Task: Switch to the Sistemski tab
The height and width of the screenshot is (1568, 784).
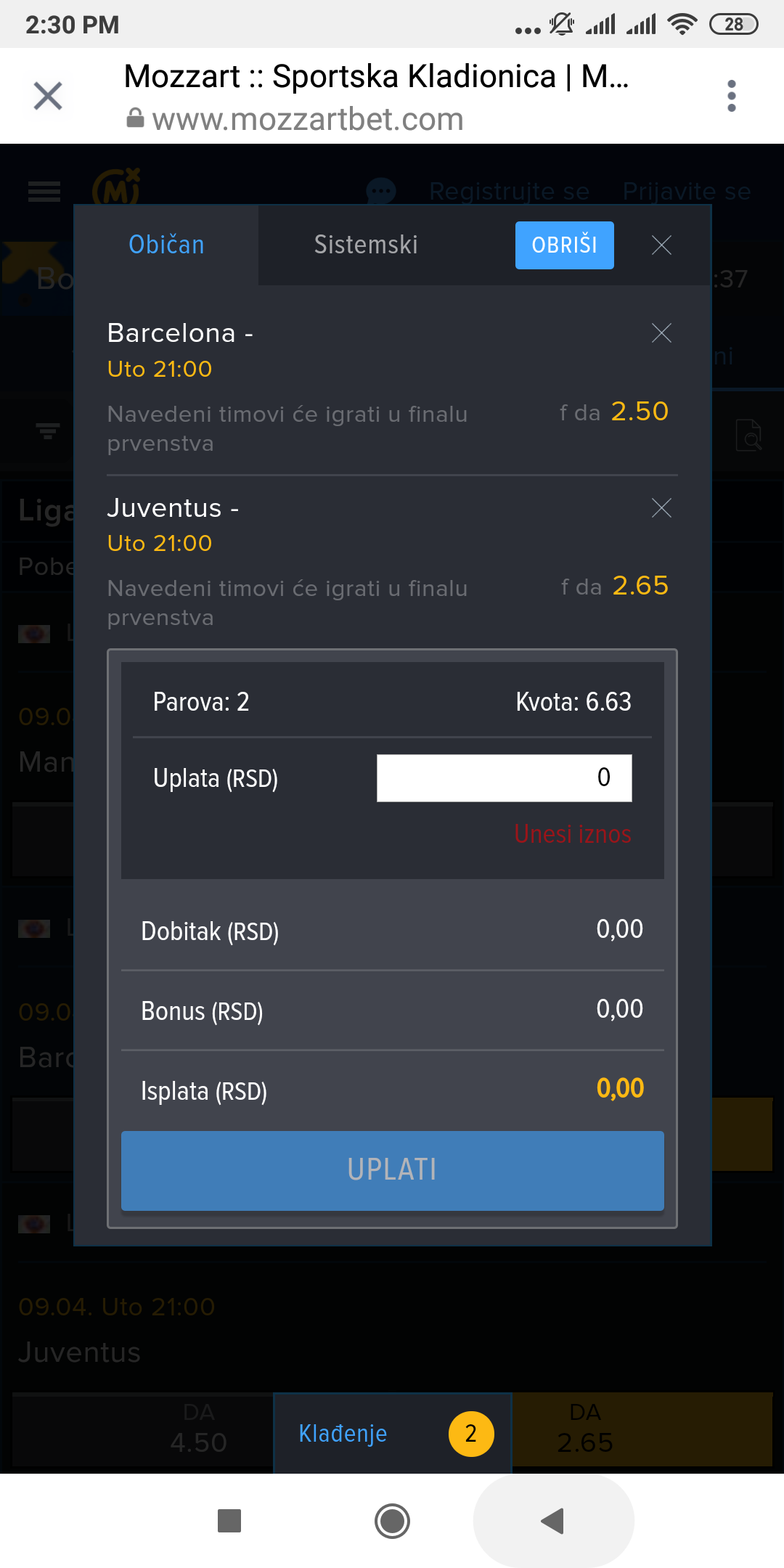Action: [366, 245]
